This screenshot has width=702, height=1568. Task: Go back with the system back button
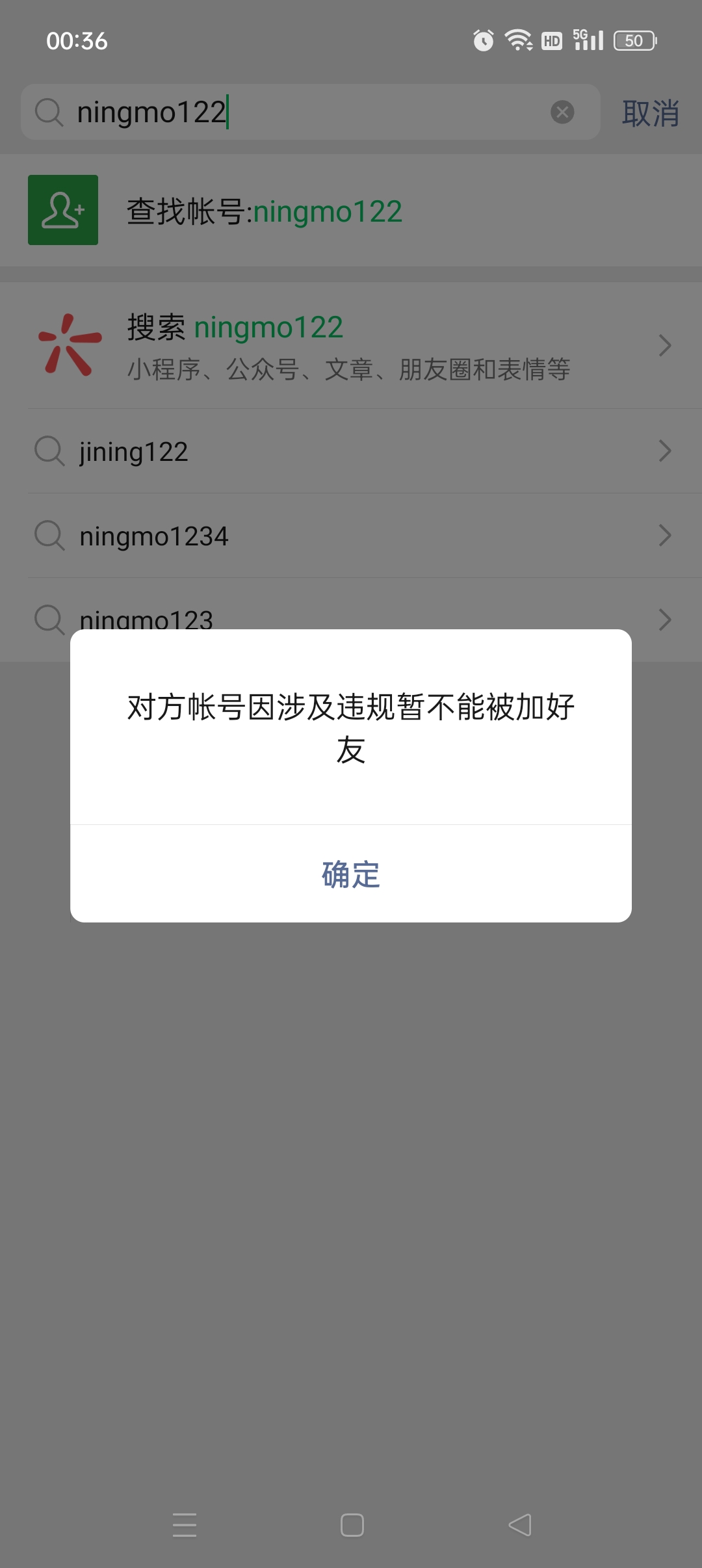tap(519, 1524)
